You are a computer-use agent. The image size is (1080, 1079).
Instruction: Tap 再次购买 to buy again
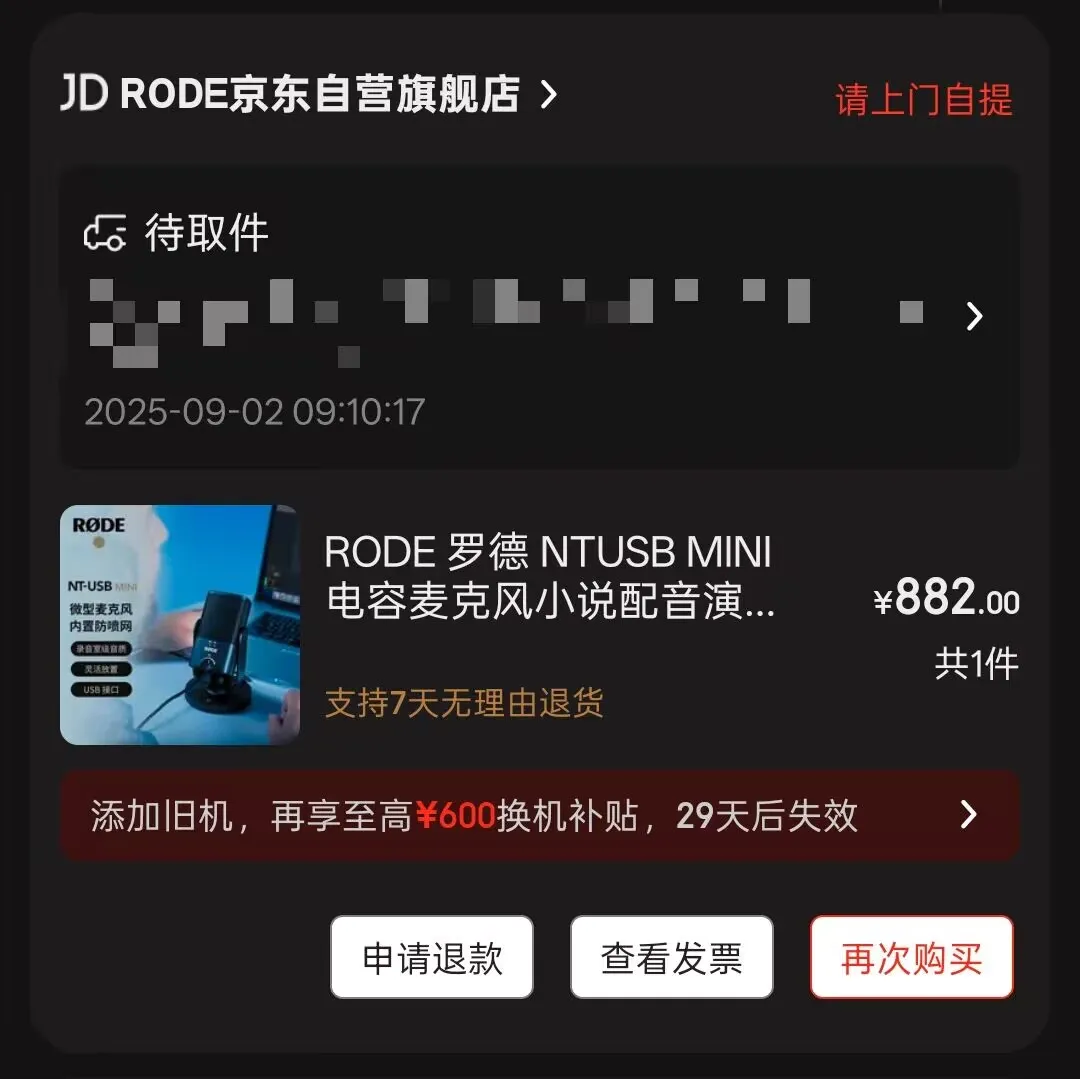[912, 958]
